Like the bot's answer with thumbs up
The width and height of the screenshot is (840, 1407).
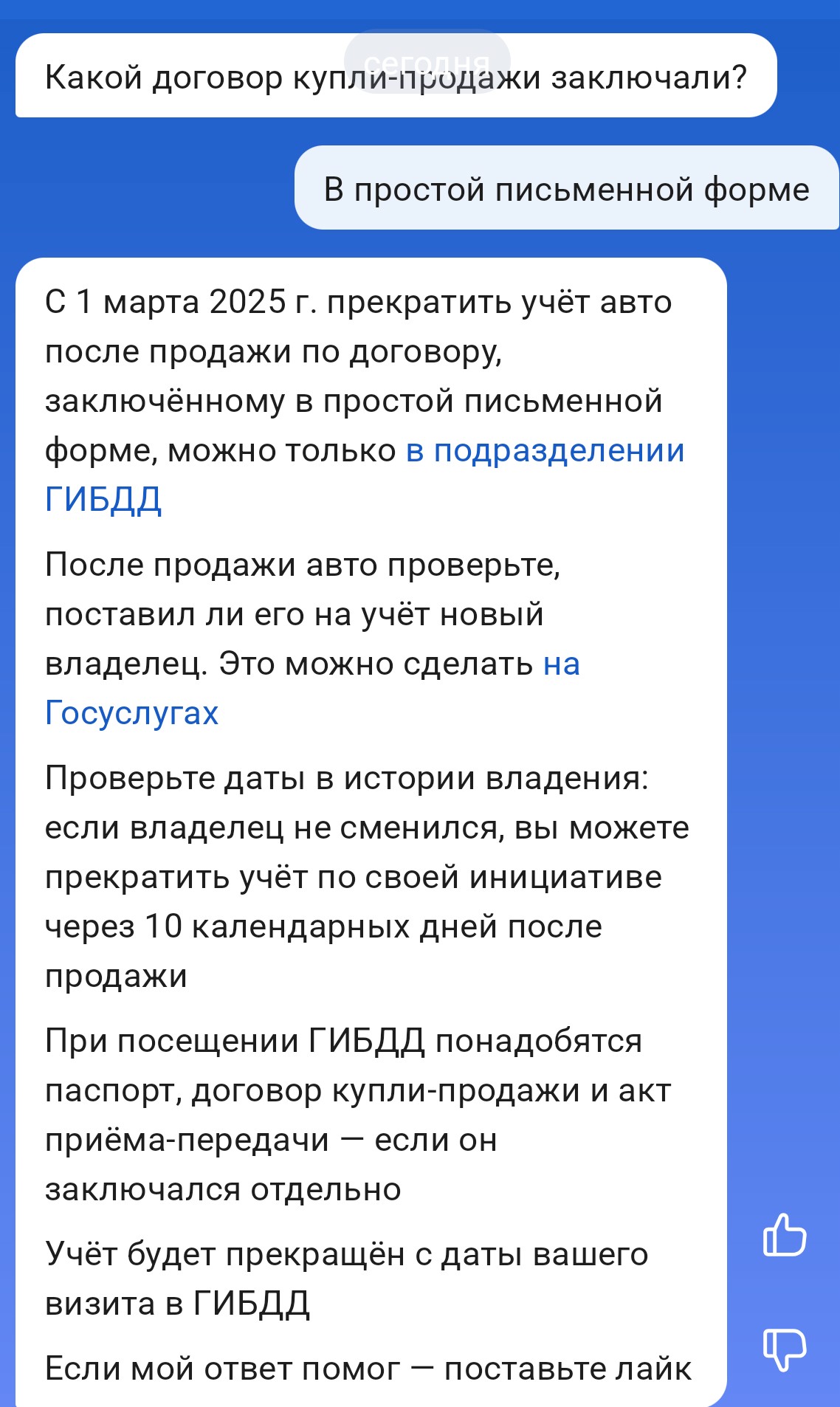(x=785, y=1234)
